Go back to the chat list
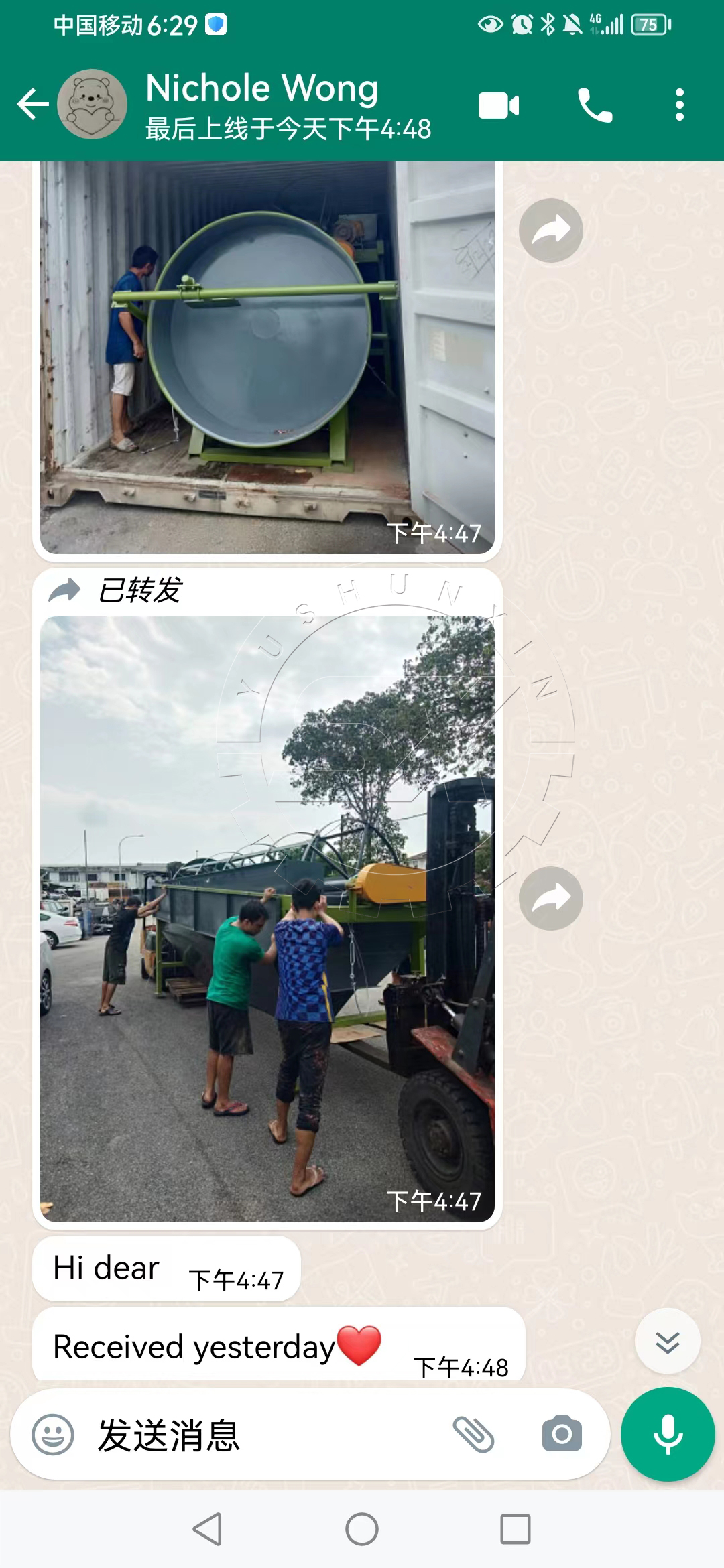Screen dimensions: 724x1568 point(32,105)
